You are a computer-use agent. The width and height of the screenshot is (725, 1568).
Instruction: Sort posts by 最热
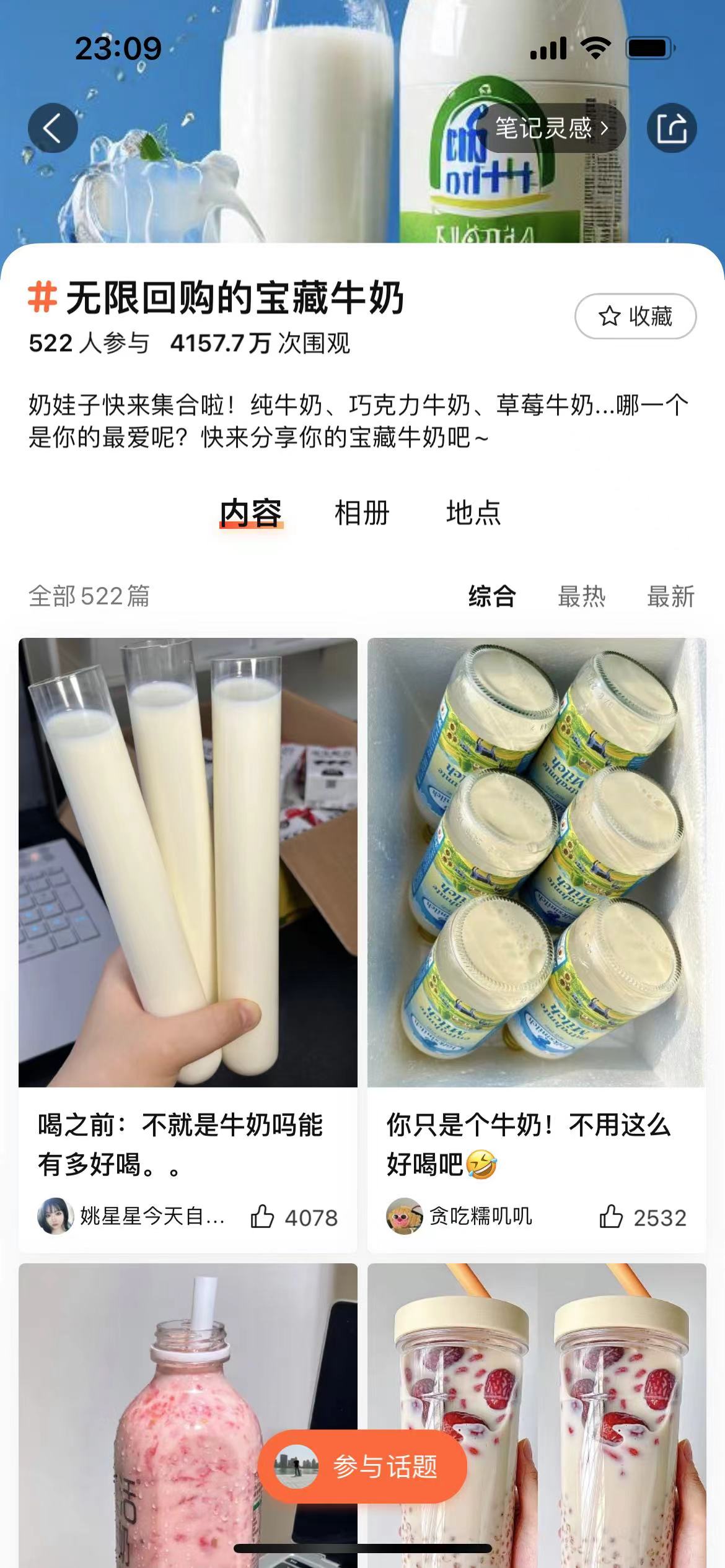coord(581,596)
